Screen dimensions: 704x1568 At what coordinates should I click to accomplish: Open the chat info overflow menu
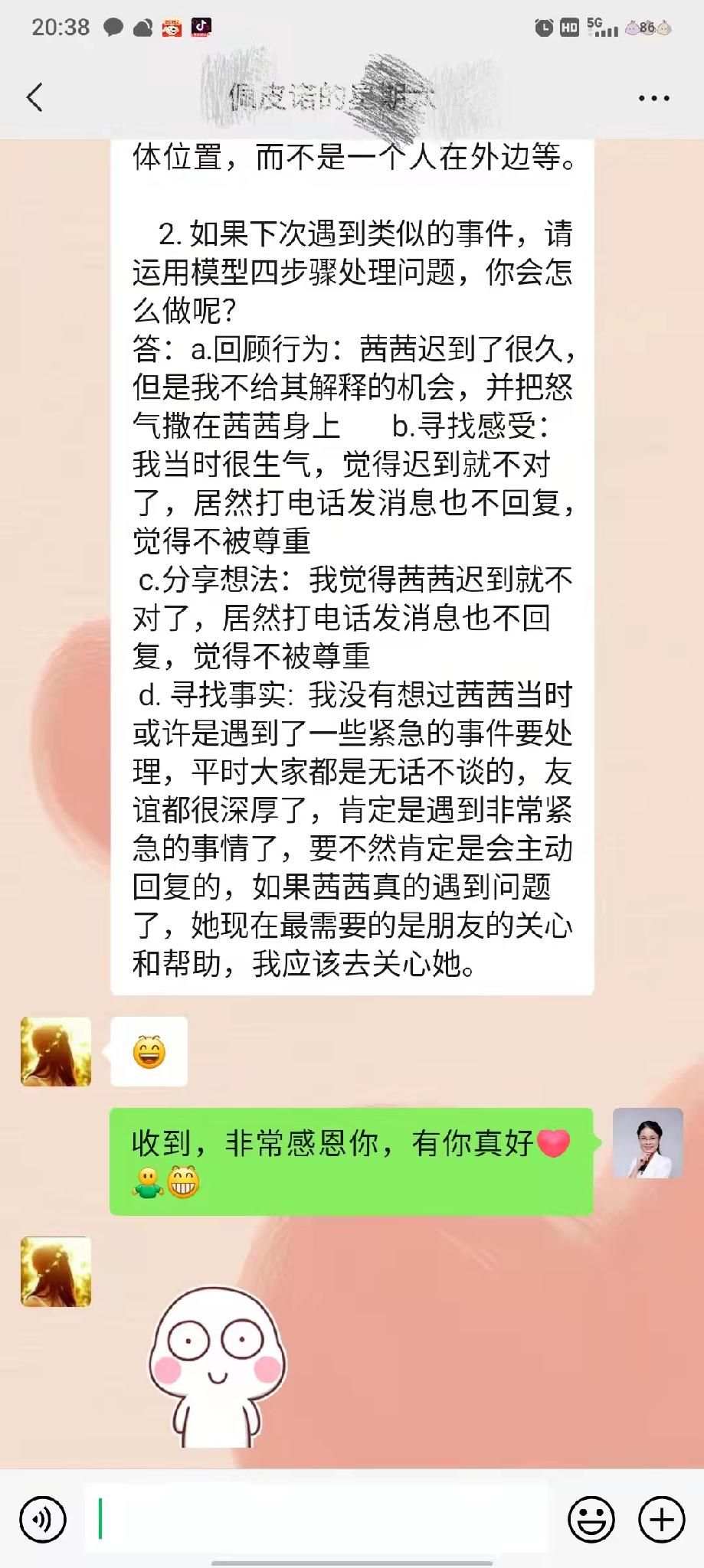point(653,98)
